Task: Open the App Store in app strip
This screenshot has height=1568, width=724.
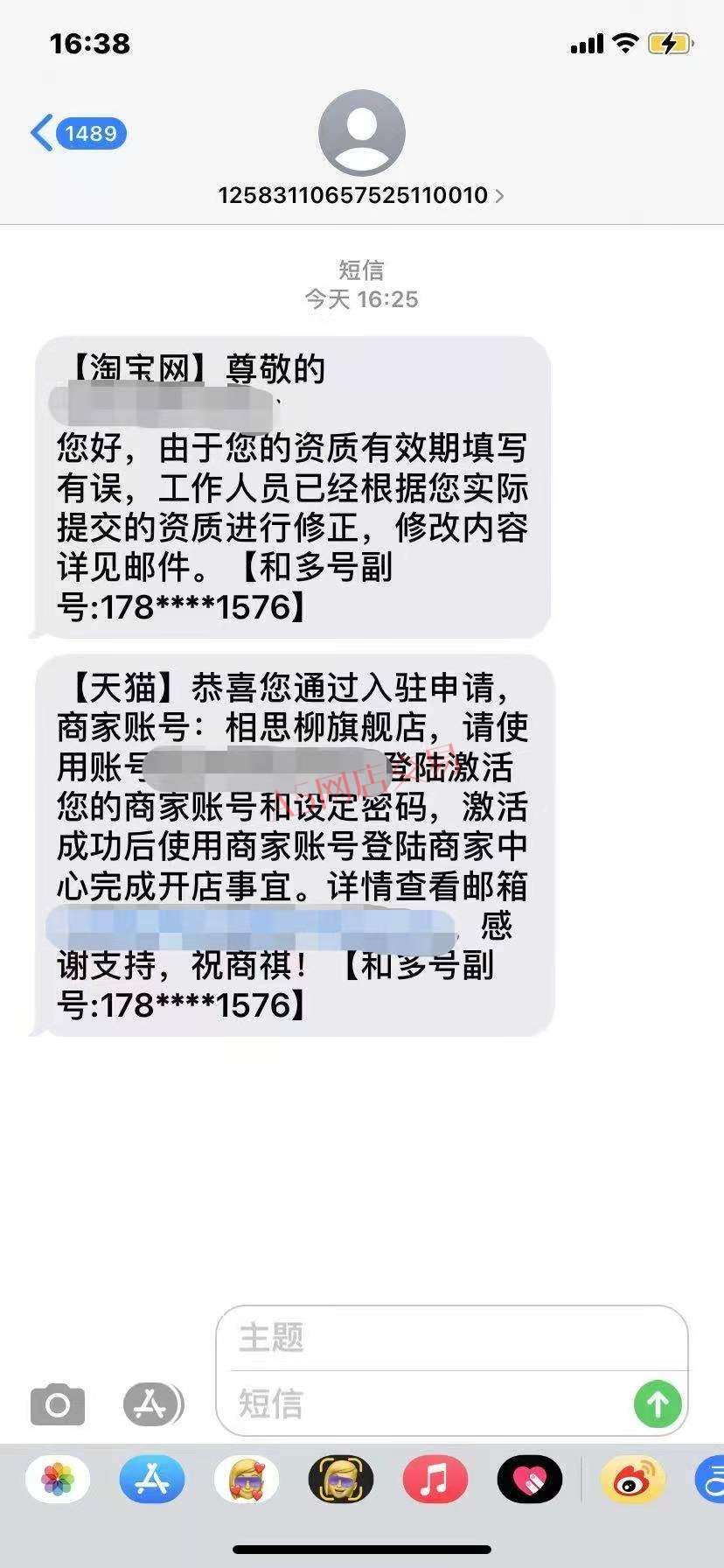Action: tap(152, 1480)
